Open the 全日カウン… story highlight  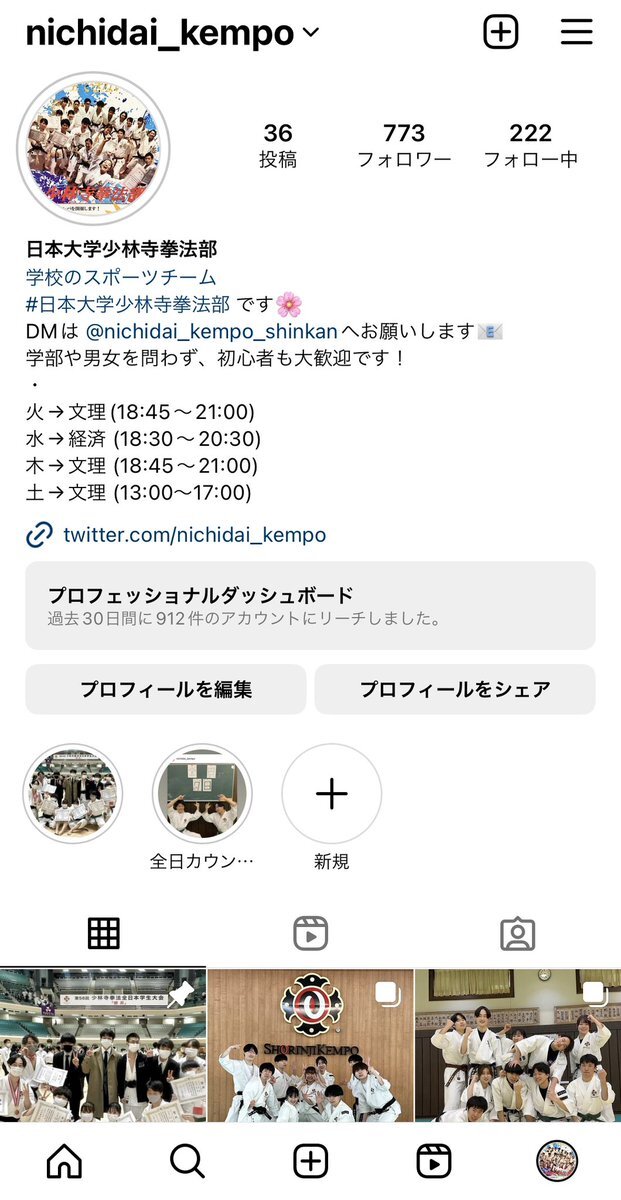(x=202, y=807)
